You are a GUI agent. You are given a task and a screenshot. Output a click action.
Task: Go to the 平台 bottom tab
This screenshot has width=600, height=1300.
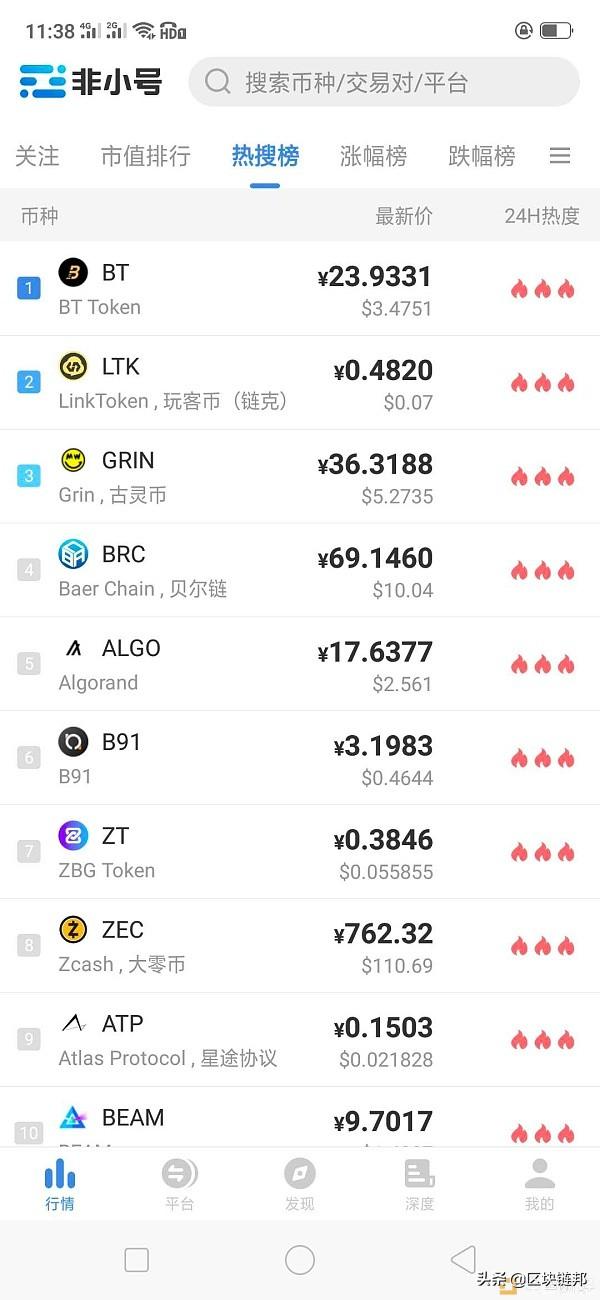(180, 1184)
